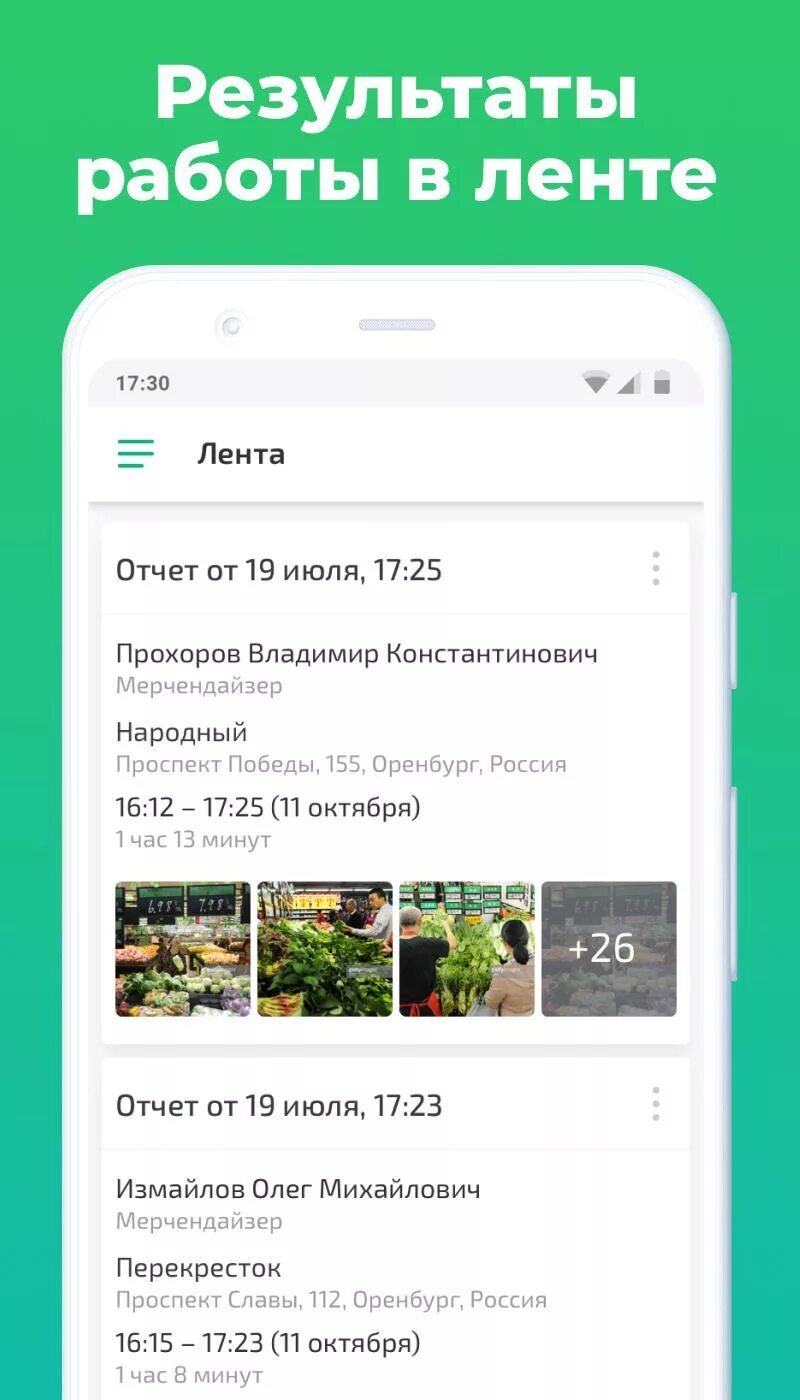Tap the kebab menu beside Отчет от 19 июля, 17:23

656,1106
